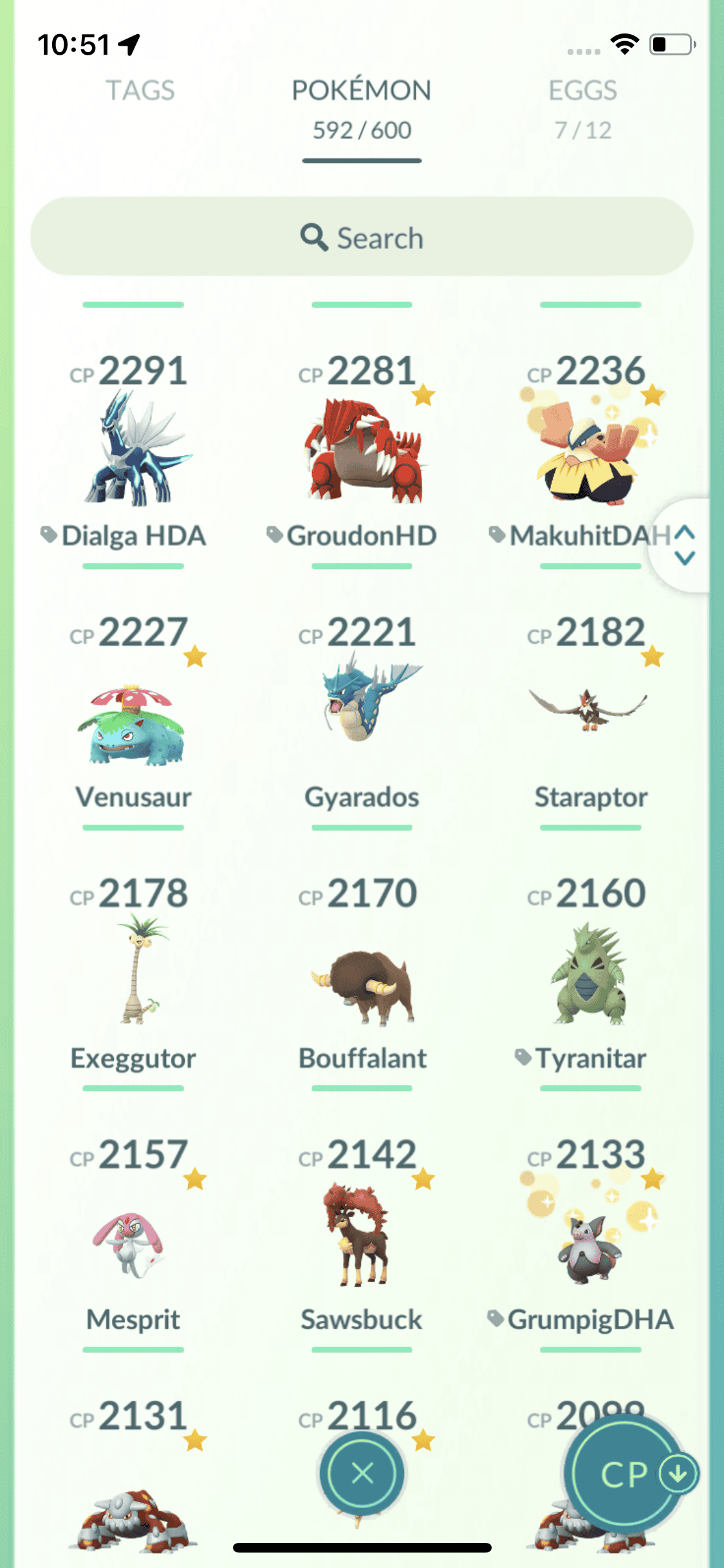Open the Pokémon search field

tap(362, 238)
